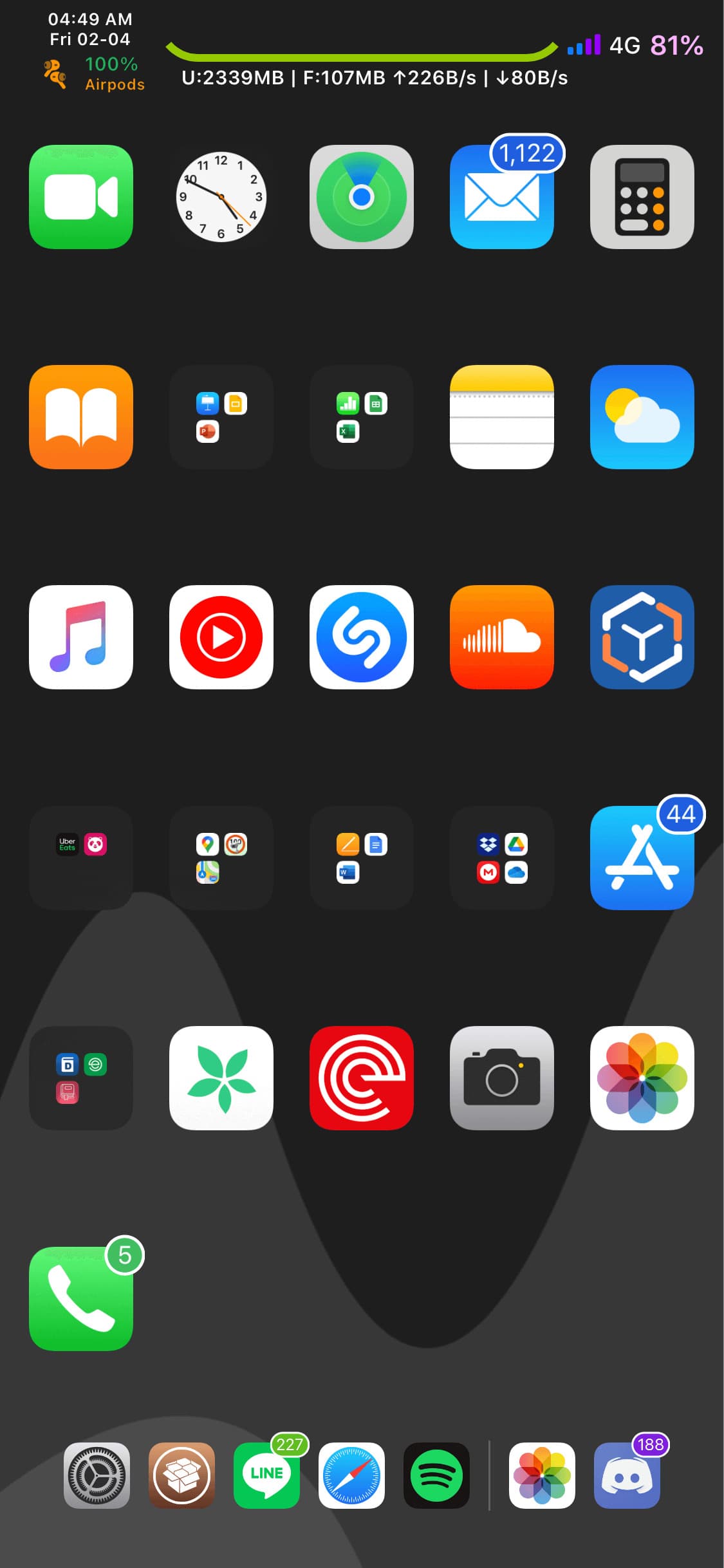This screenshot has height=1568, width=724.
Task: Open Shazam
Action: (361, 637)
